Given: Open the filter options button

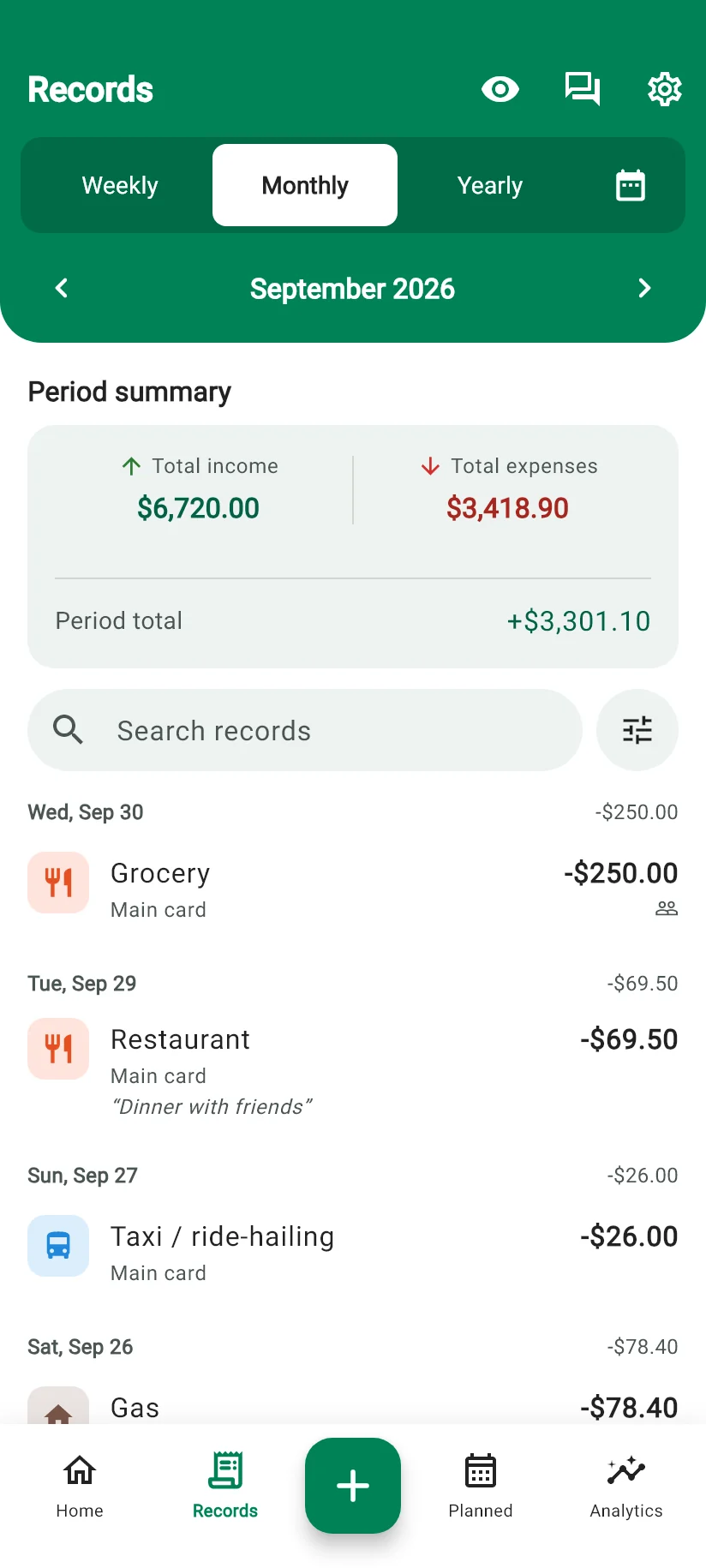Looking at the screenshot, I should click(x=637, y=730).
